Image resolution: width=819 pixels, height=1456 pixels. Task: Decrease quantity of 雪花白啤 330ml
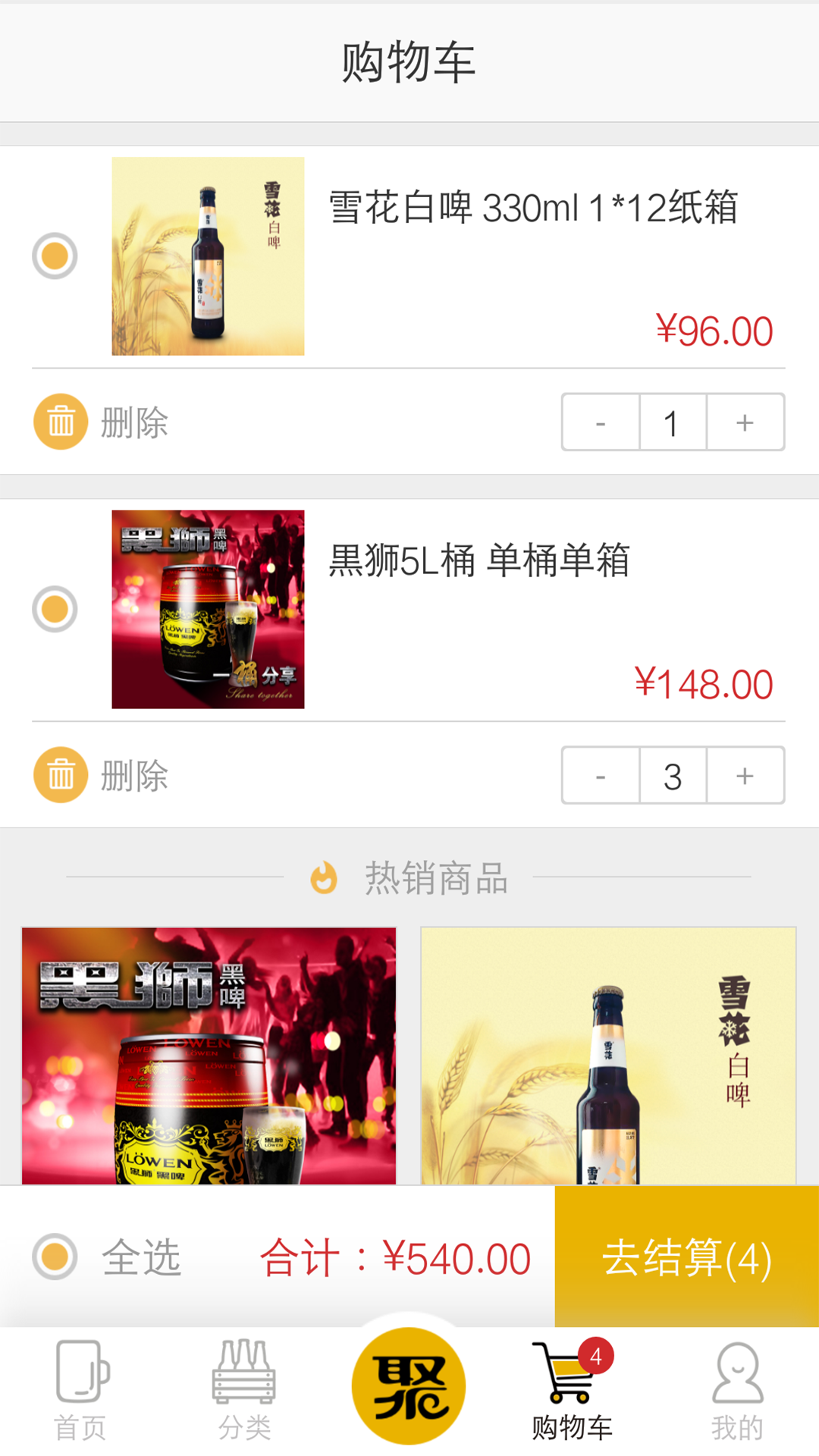tap(601, 422)
